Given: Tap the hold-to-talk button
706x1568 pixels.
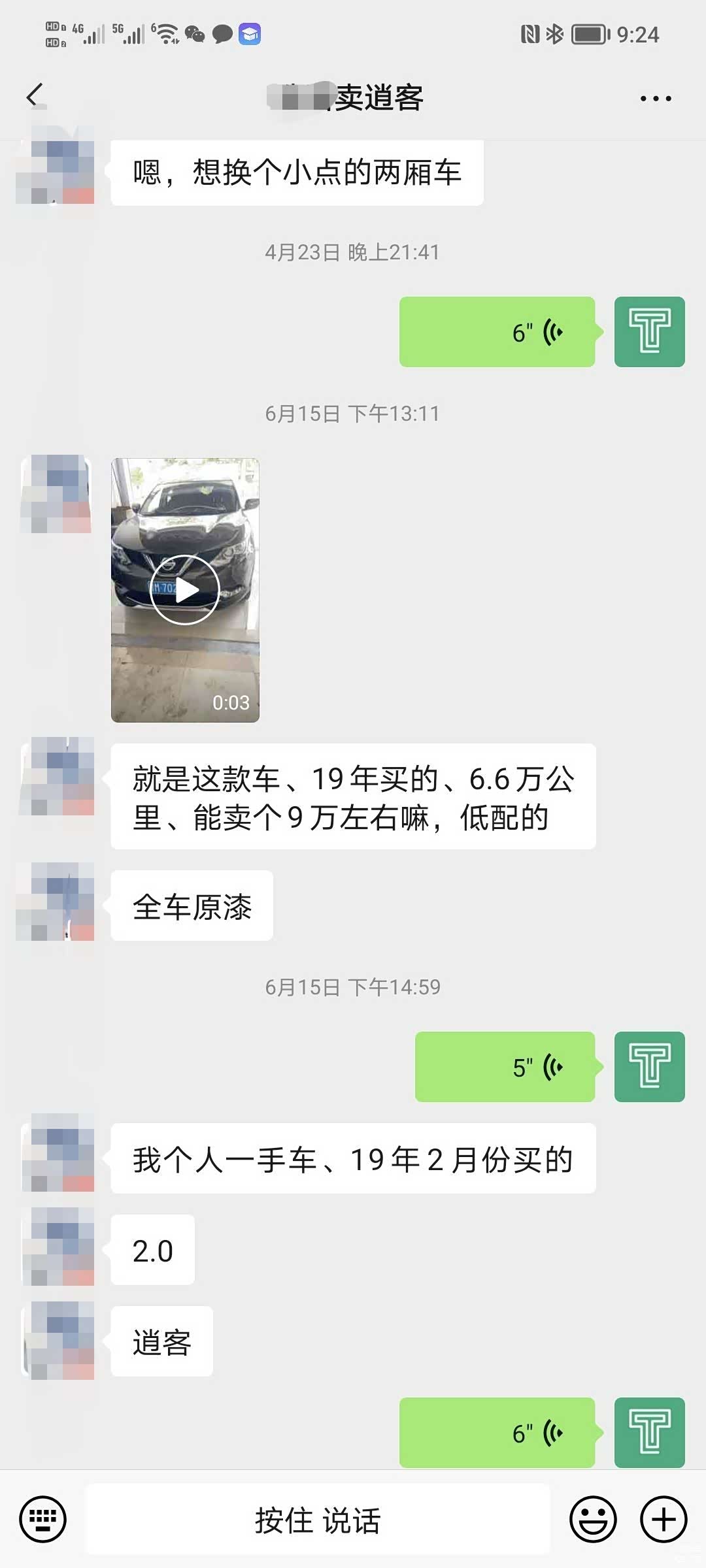Looking at the screenshot, I should (318, 1519).
